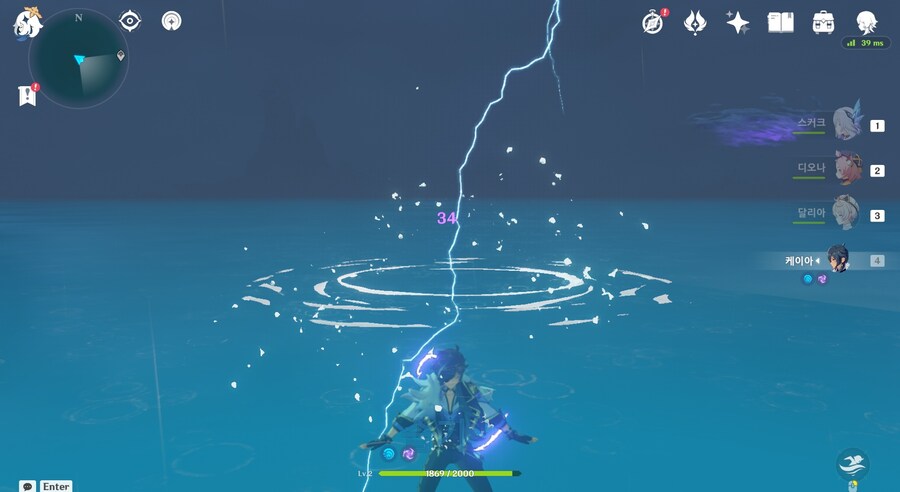Open the character menu

coord(866,22)
